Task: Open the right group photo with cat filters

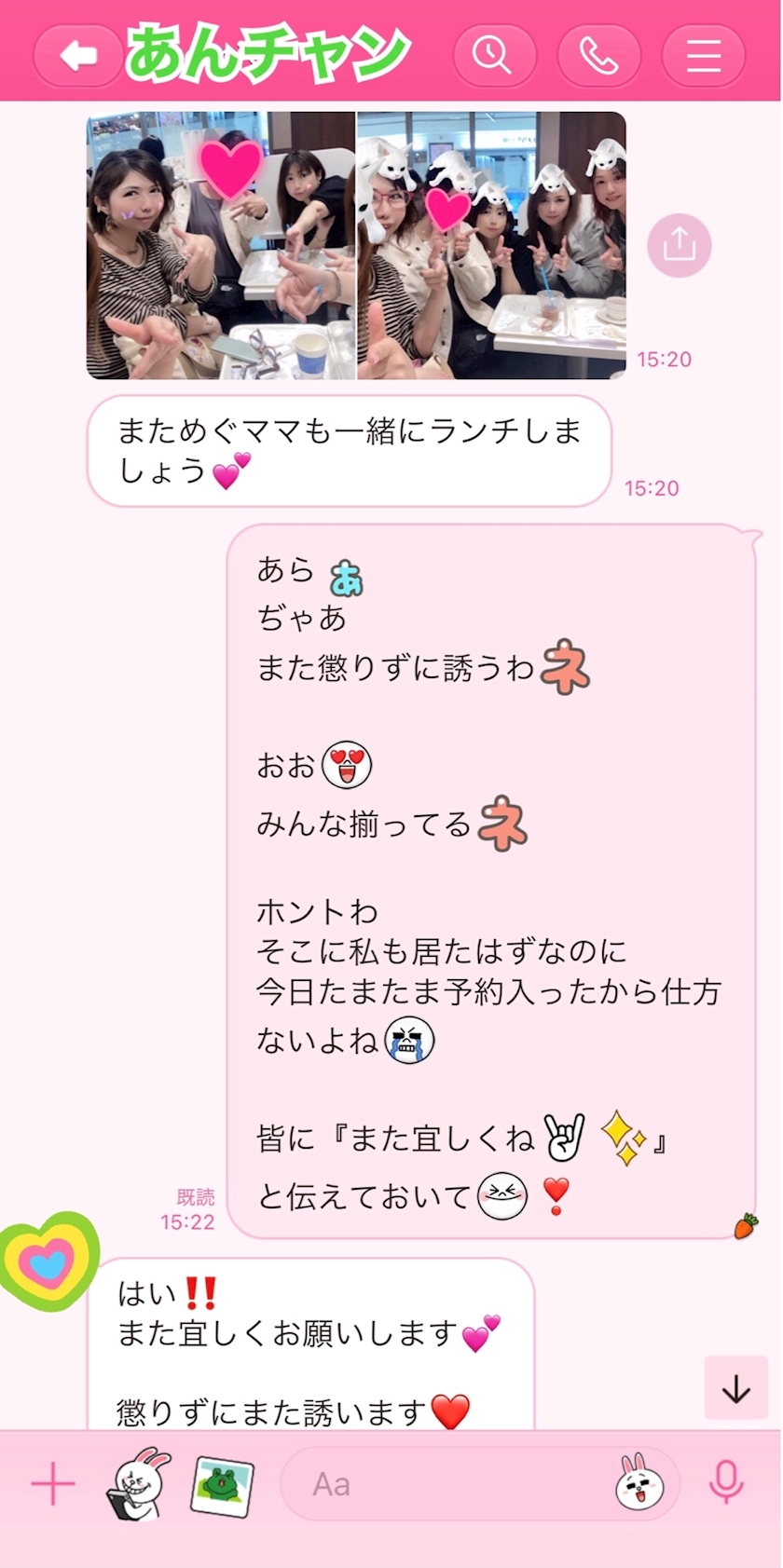Action: click(x=491, y=245)
